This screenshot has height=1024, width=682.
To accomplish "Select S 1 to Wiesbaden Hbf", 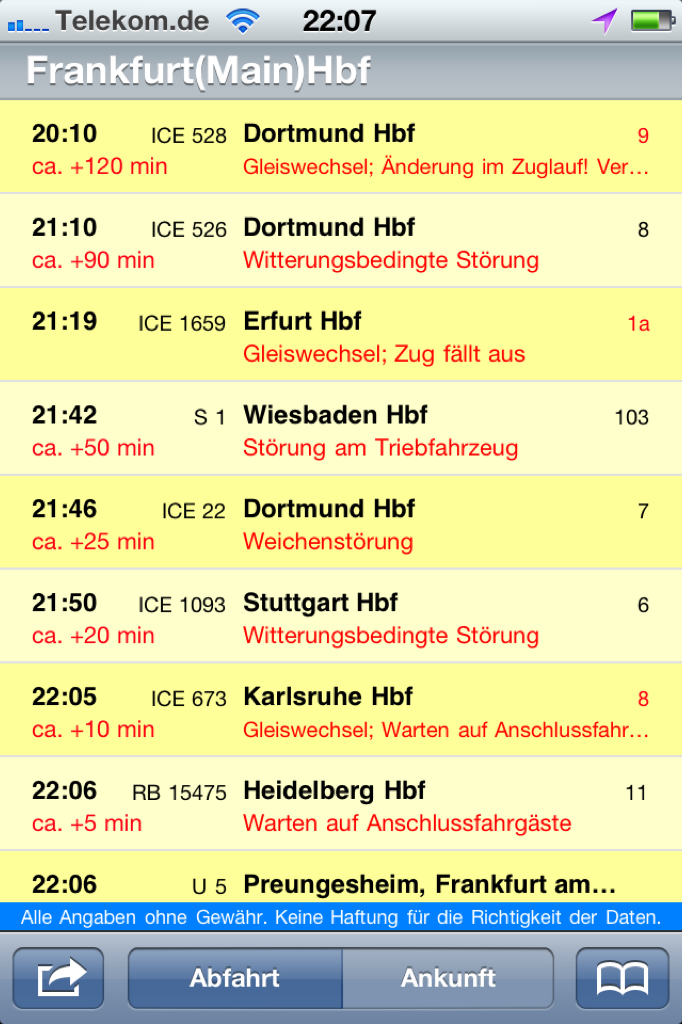I will (340, 430).
